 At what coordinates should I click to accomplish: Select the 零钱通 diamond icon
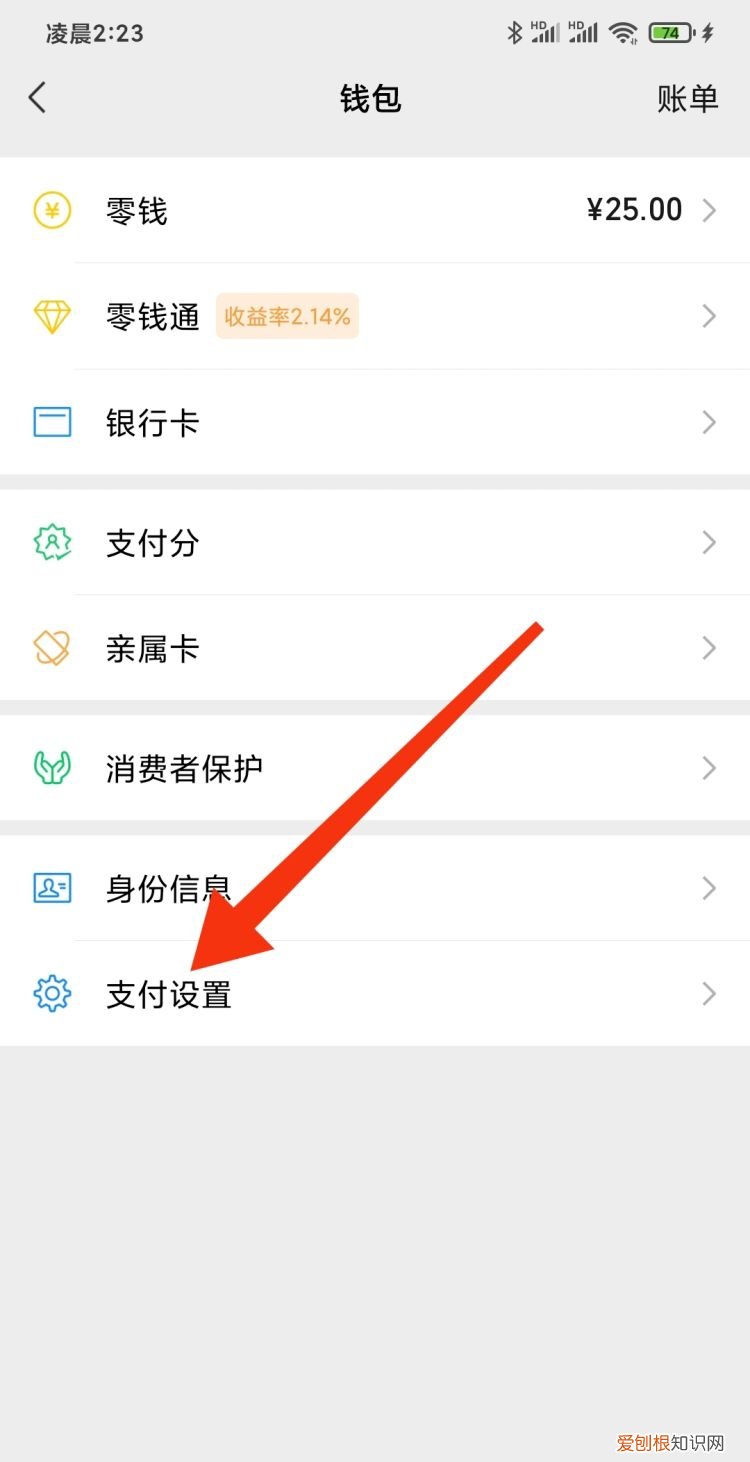click(x=51, y=316)
